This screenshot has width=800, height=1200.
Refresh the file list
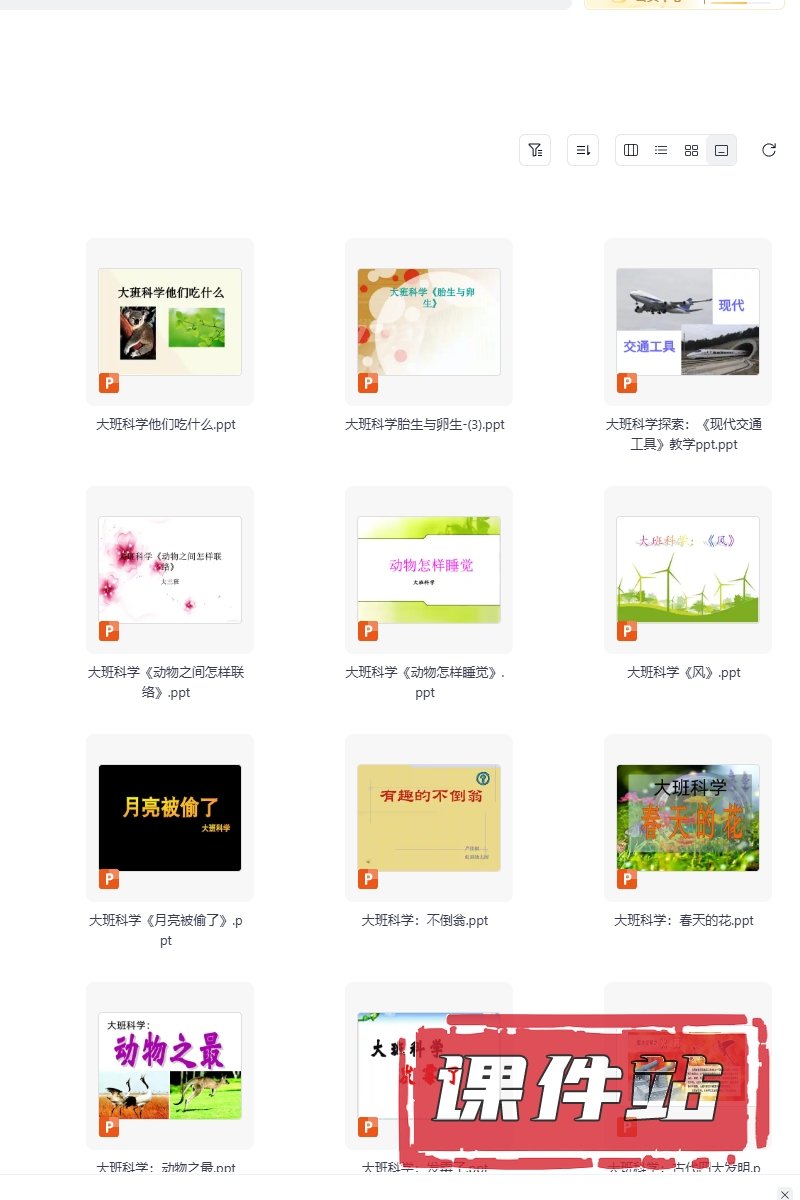pyautogui.click(x=769, y=150)
